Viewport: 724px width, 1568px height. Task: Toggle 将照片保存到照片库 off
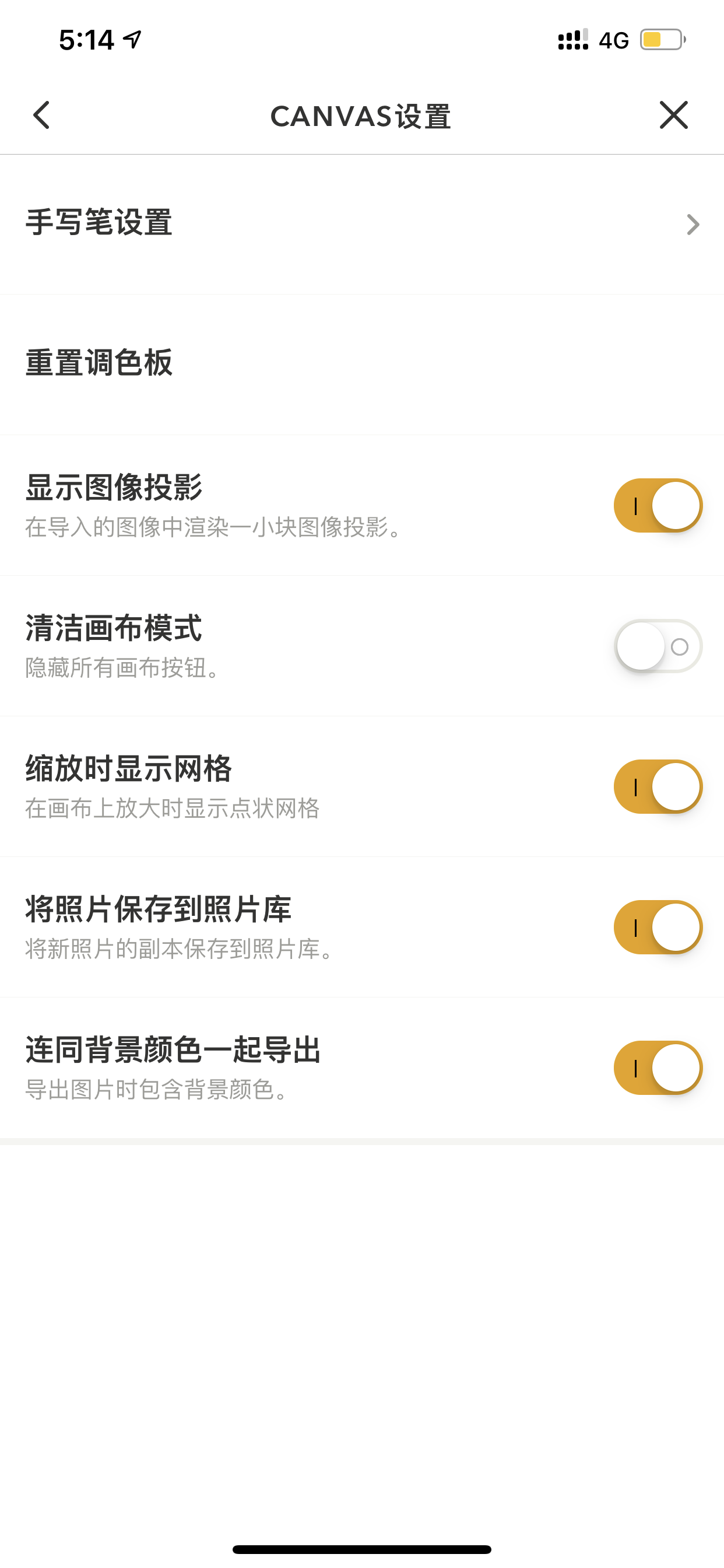[658, 927]
